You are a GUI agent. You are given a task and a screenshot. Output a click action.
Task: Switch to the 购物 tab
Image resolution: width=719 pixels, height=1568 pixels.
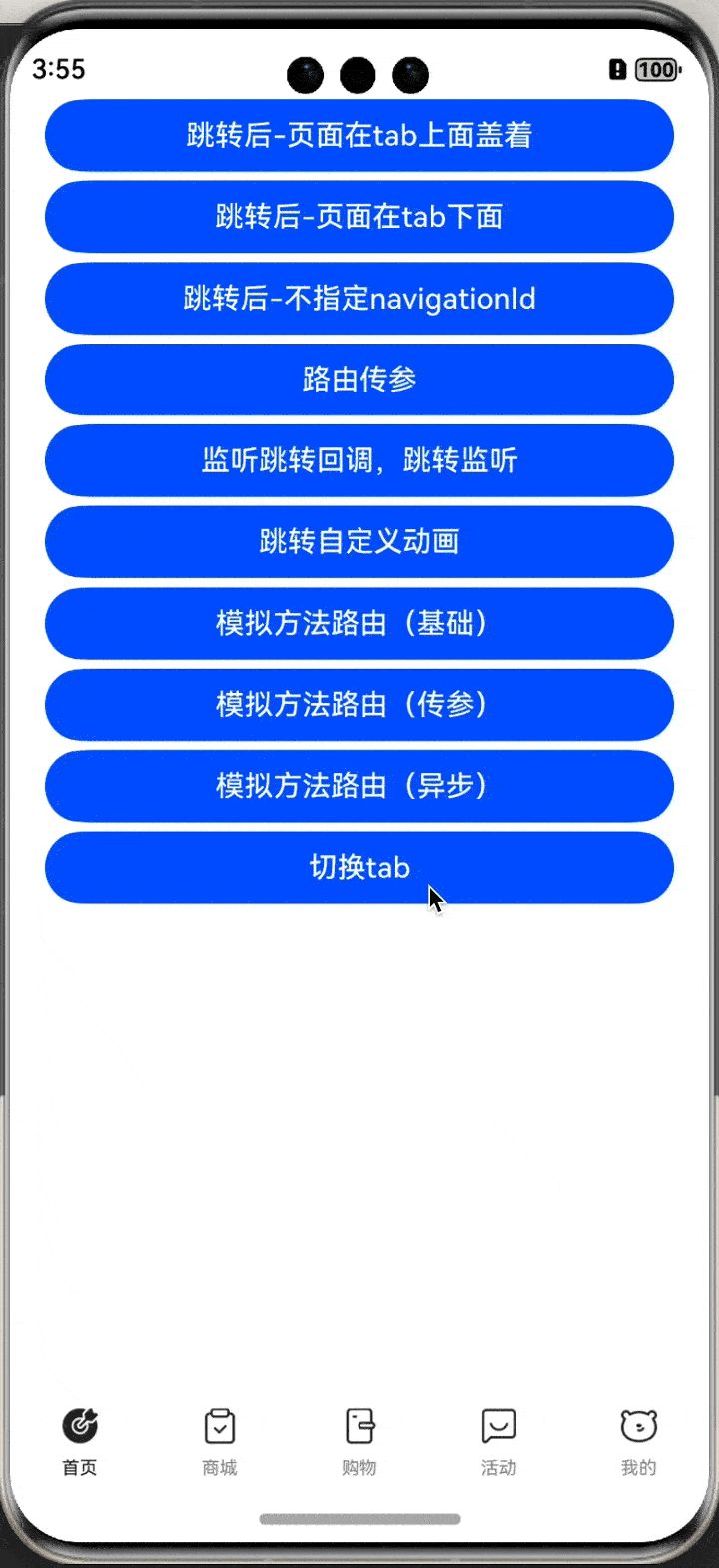359,1441
